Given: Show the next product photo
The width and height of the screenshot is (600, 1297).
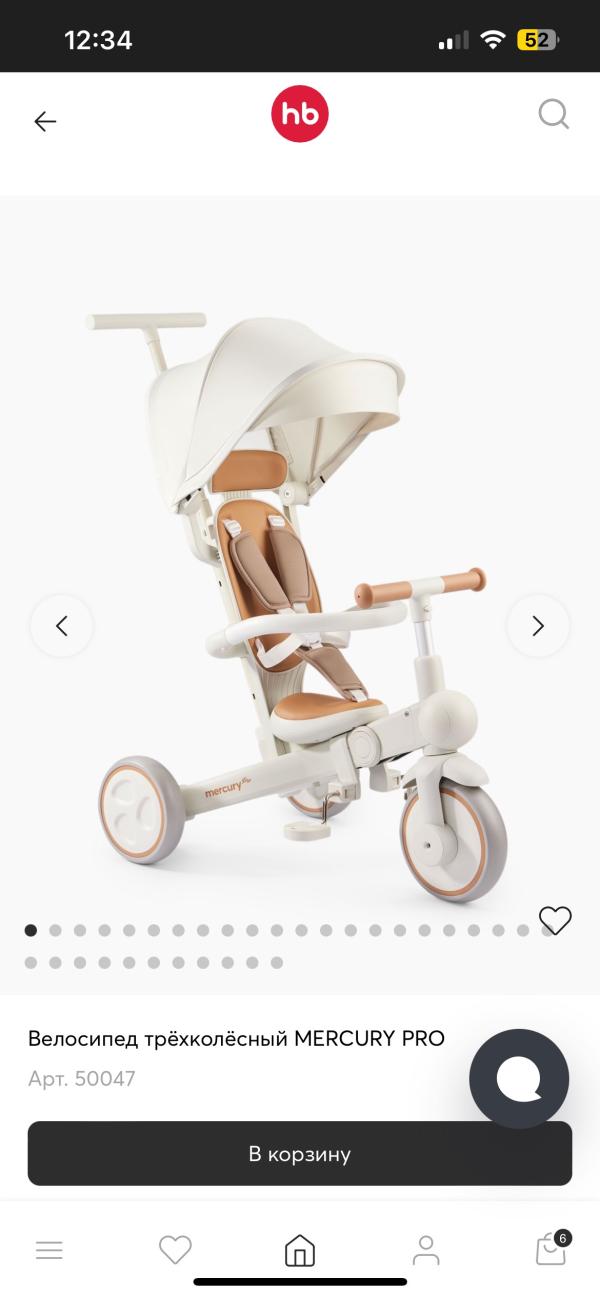Looking at the screenshot, I should coord(538,626).
